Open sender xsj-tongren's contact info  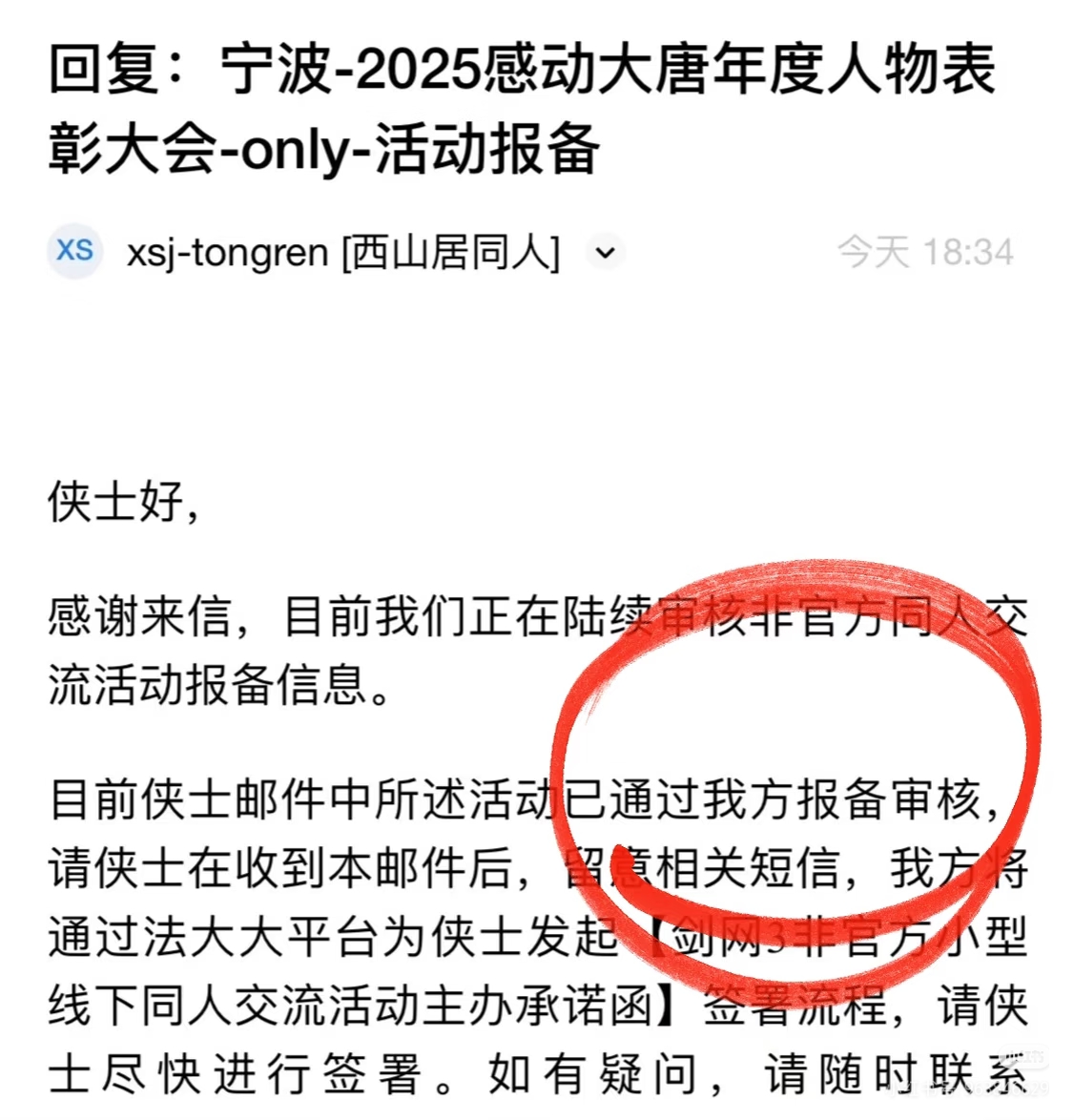(343, 253)
